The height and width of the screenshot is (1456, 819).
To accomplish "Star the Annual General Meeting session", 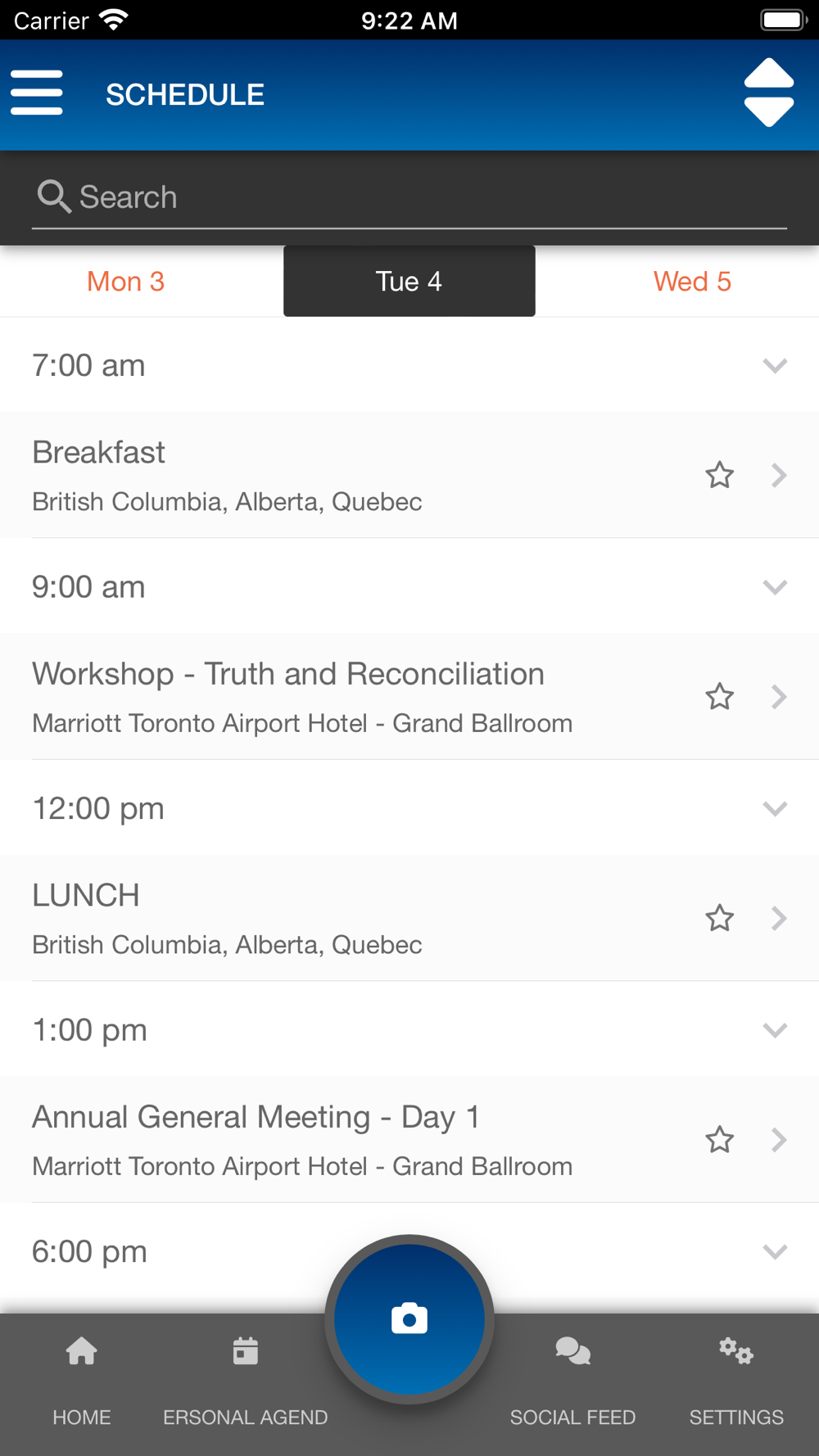I will click(720, 1140).
